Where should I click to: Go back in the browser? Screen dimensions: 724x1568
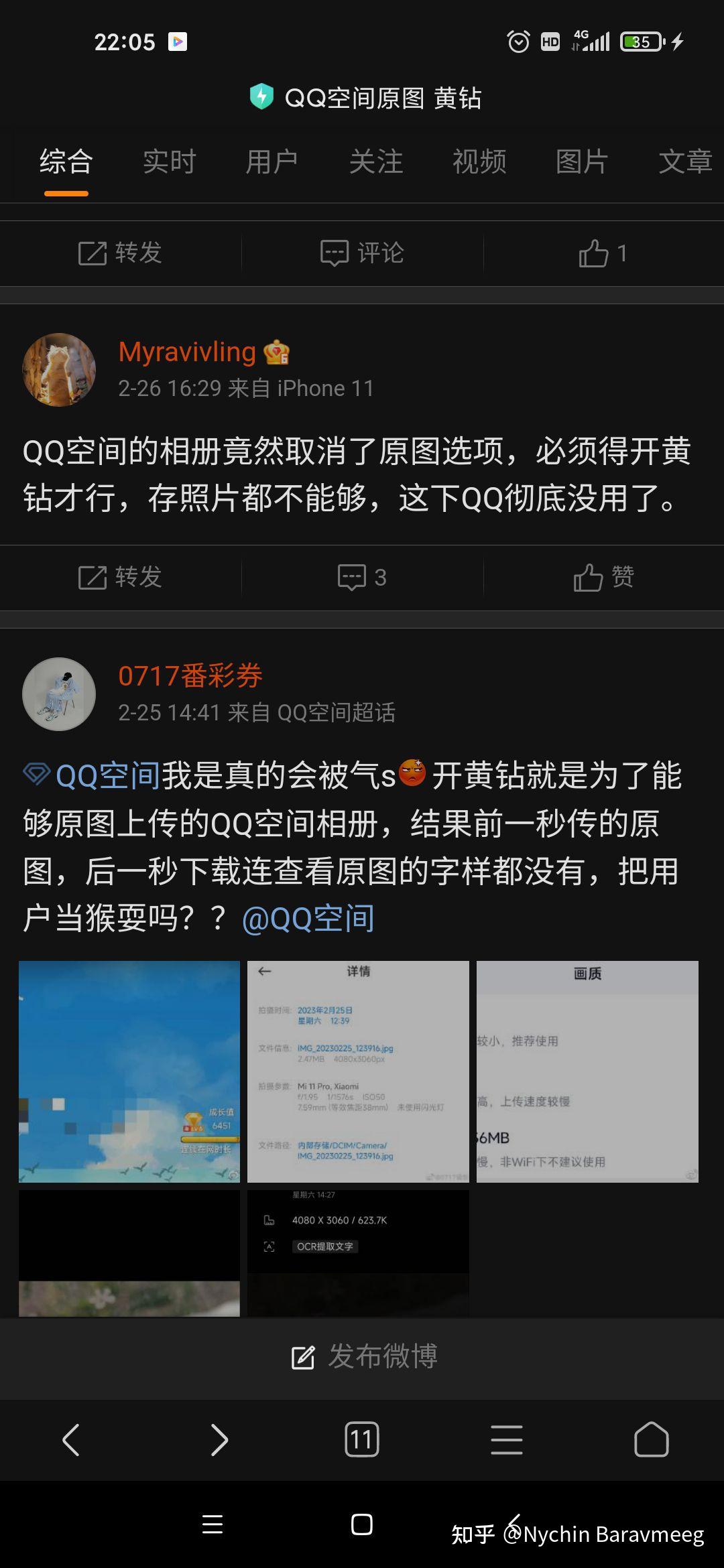click(71, 1439)
